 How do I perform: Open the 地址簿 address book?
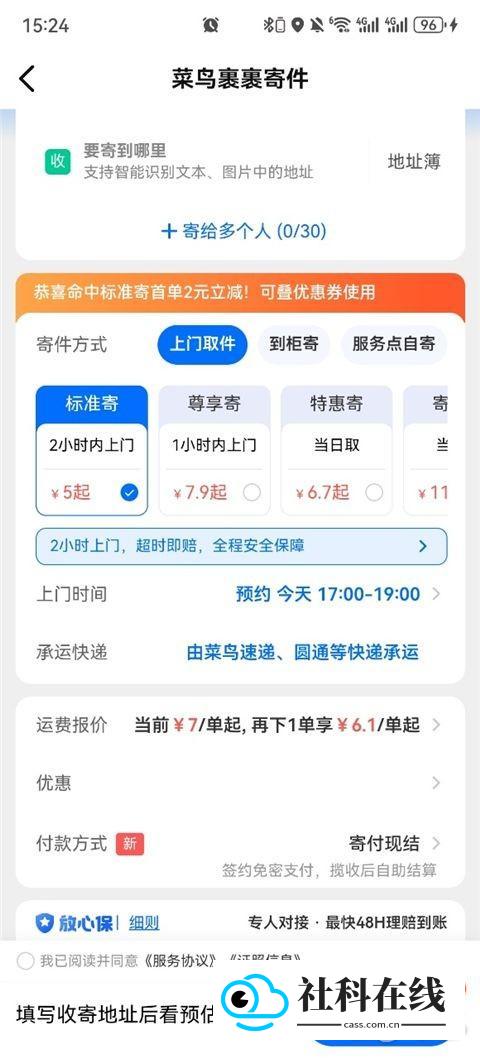tap(414, 161)
